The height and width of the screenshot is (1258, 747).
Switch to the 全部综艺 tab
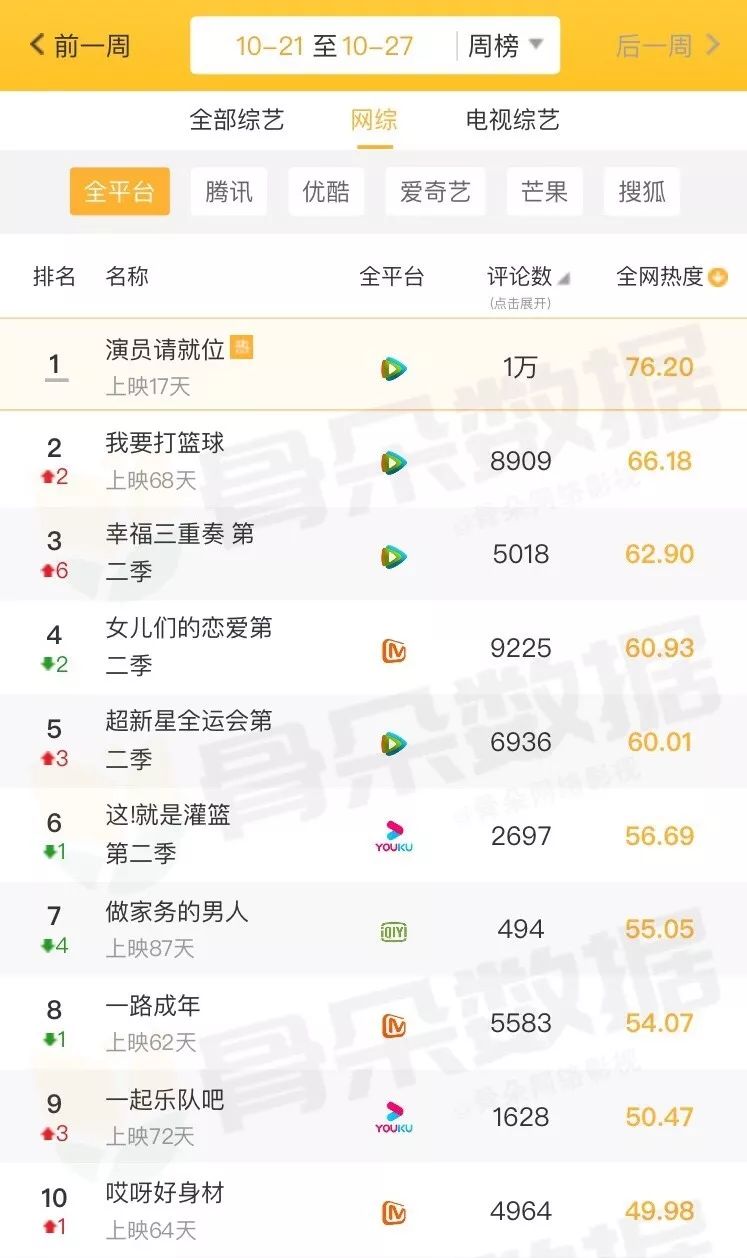point(237,121)
